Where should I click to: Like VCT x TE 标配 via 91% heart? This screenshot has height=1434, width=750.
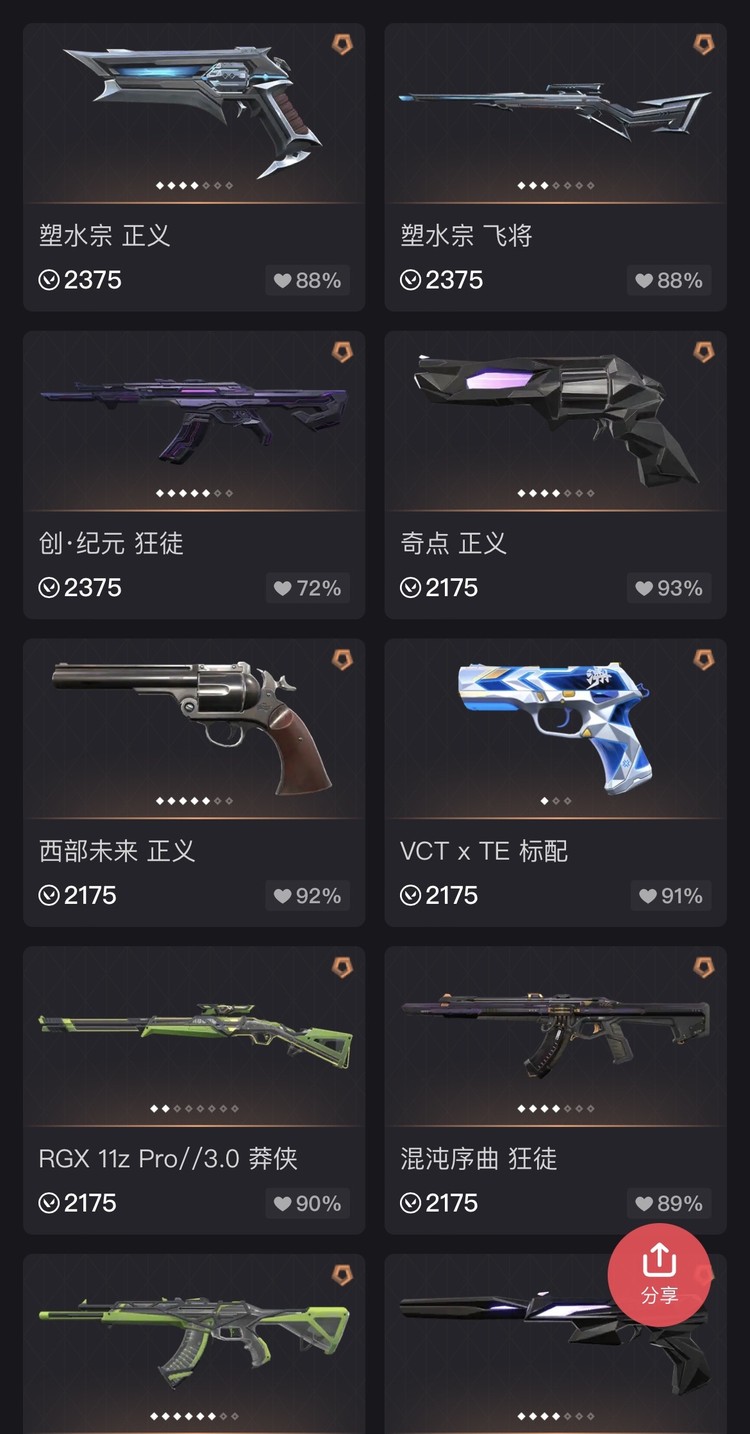[669, 896]
